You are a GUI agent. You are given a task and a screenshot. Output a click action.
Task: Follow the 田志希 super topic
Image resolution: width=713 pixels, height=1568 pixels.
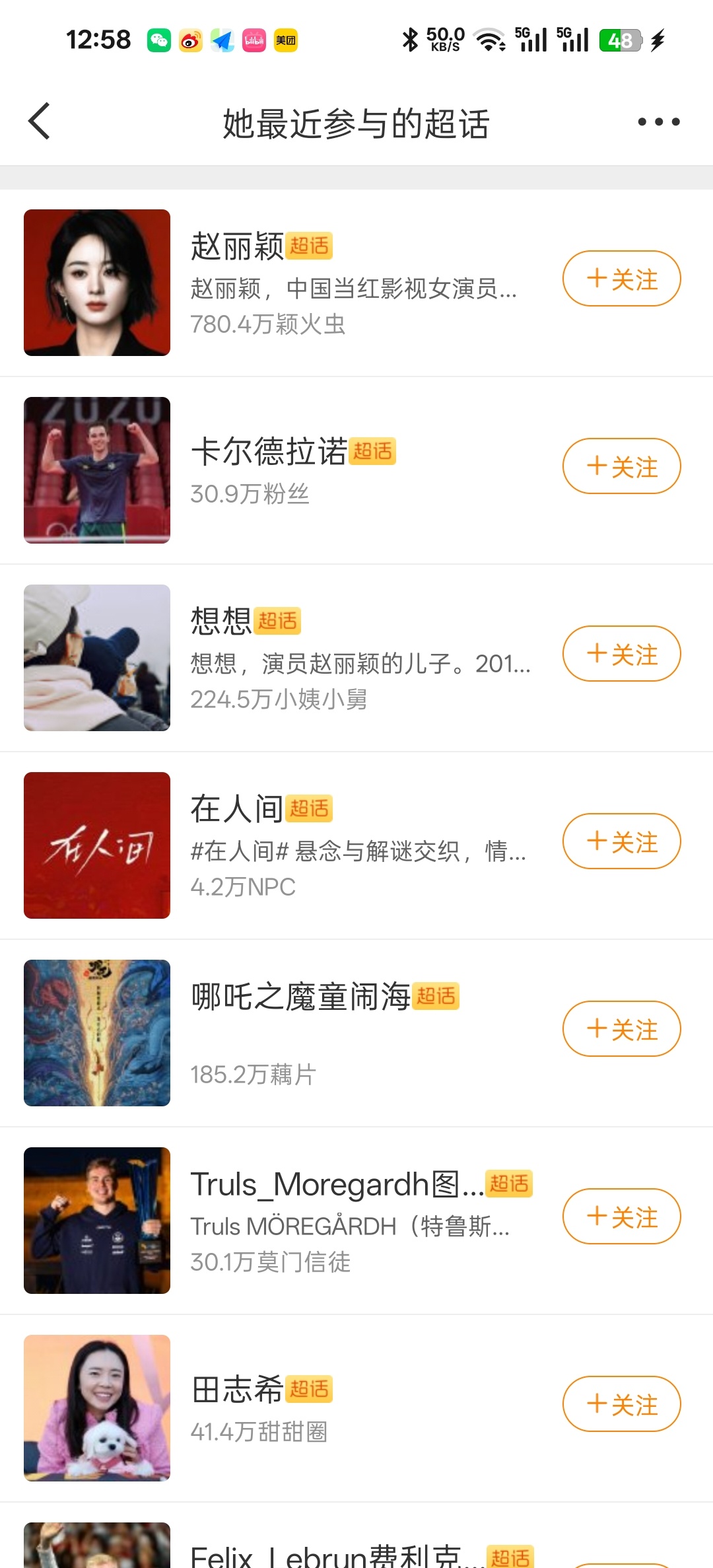621,1404
